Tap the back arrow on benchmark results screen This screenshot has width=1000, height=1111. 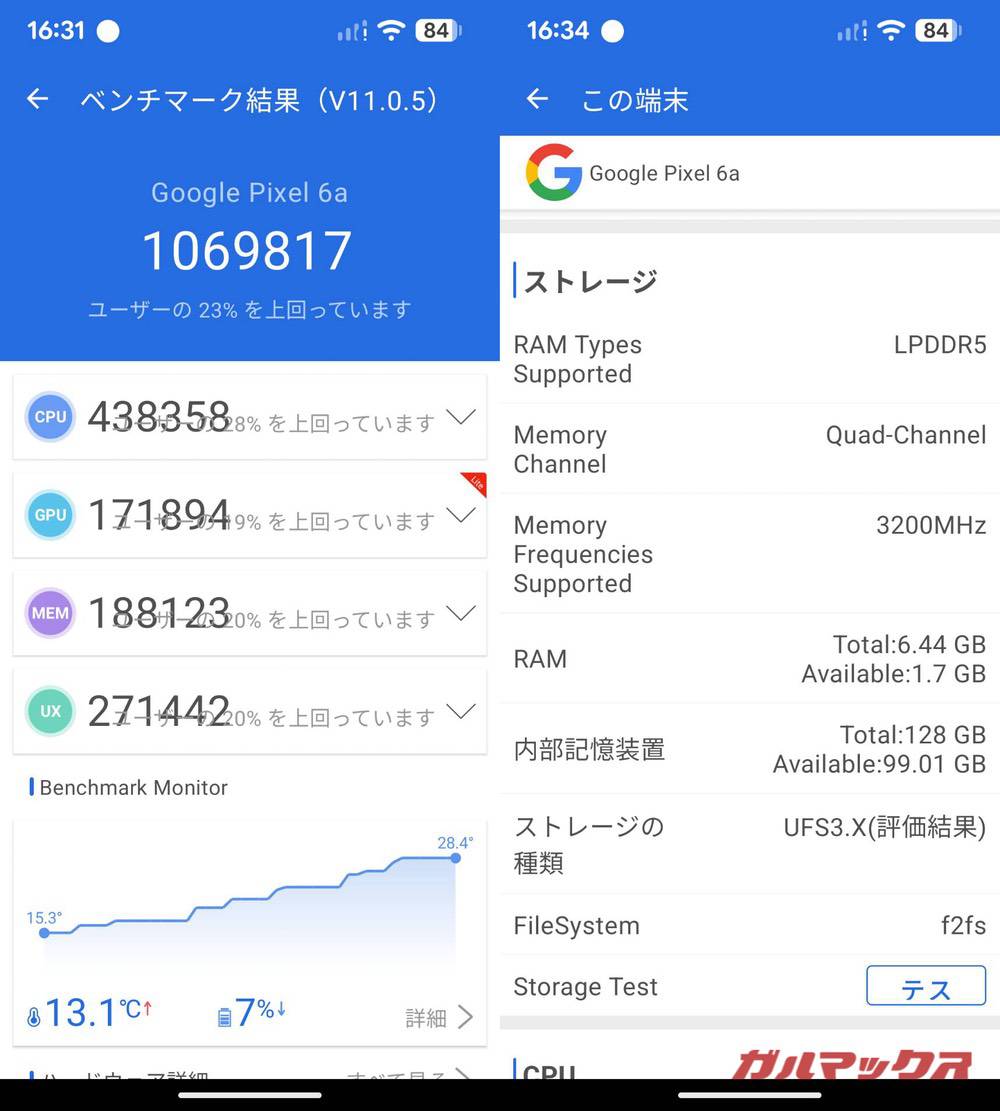[x=36, y=98]
